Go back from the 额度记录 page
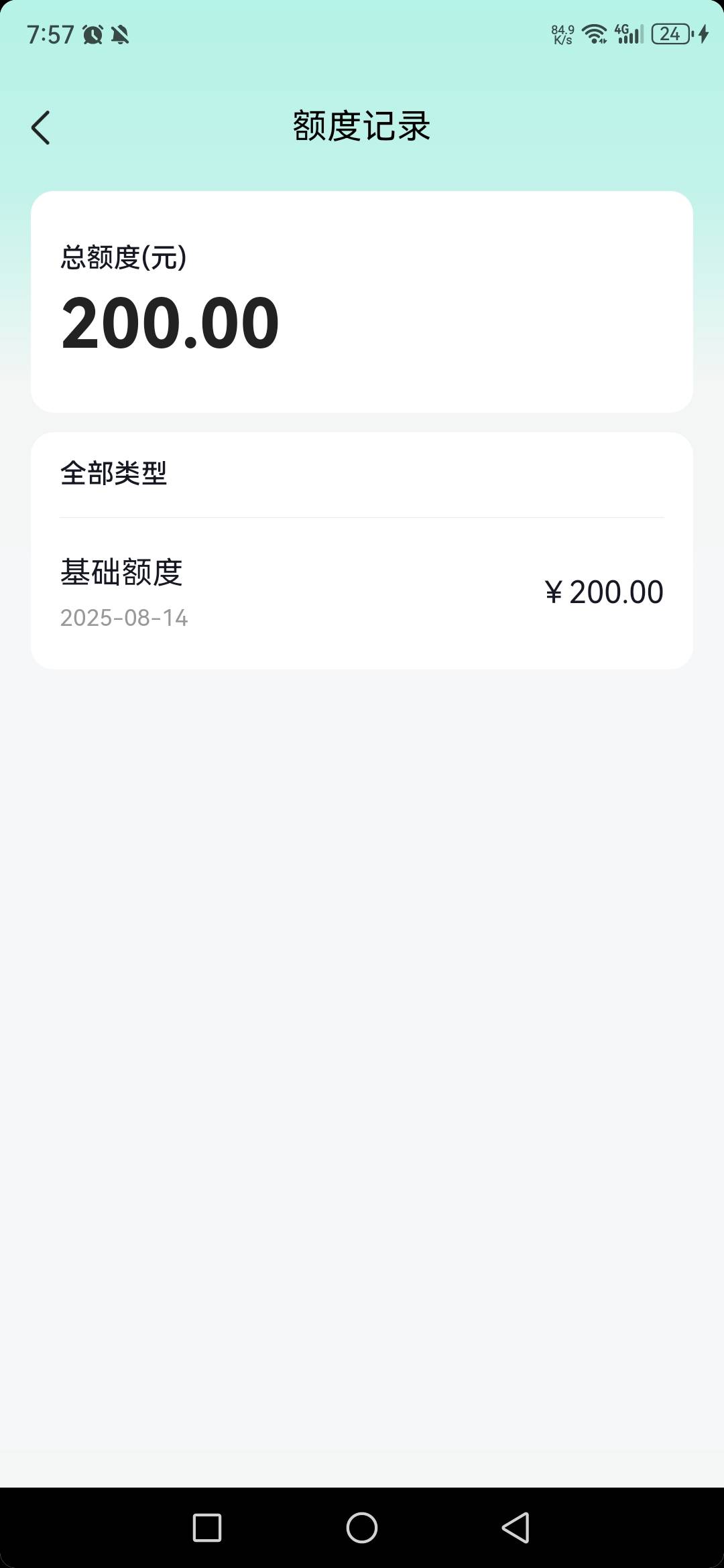Image resolution: width=724 pixels, height=1568 pixels. [x=41, y=127]
